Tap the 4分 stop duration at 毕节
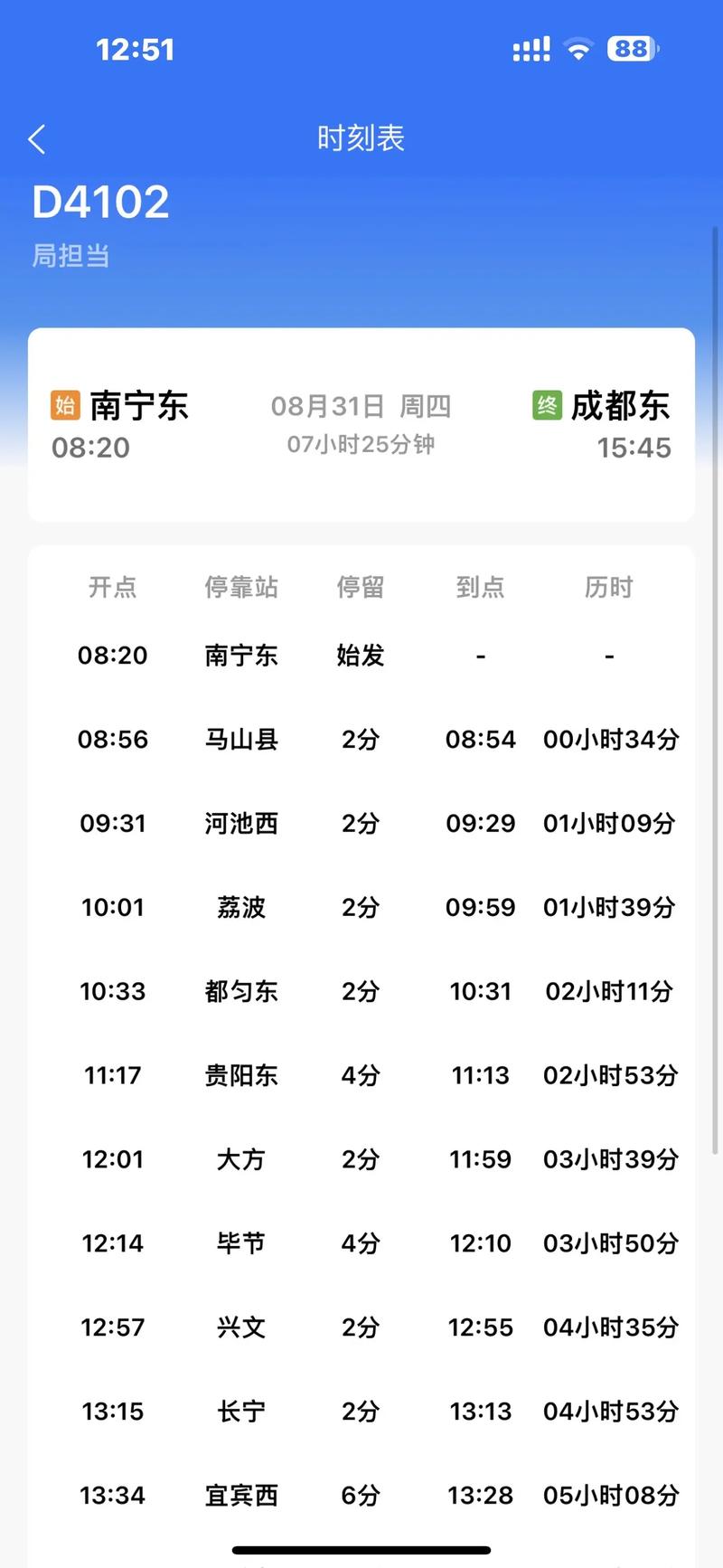The height and width of the screenshot is (1568, 723). pyautogui.click(x=360, y=1242)
